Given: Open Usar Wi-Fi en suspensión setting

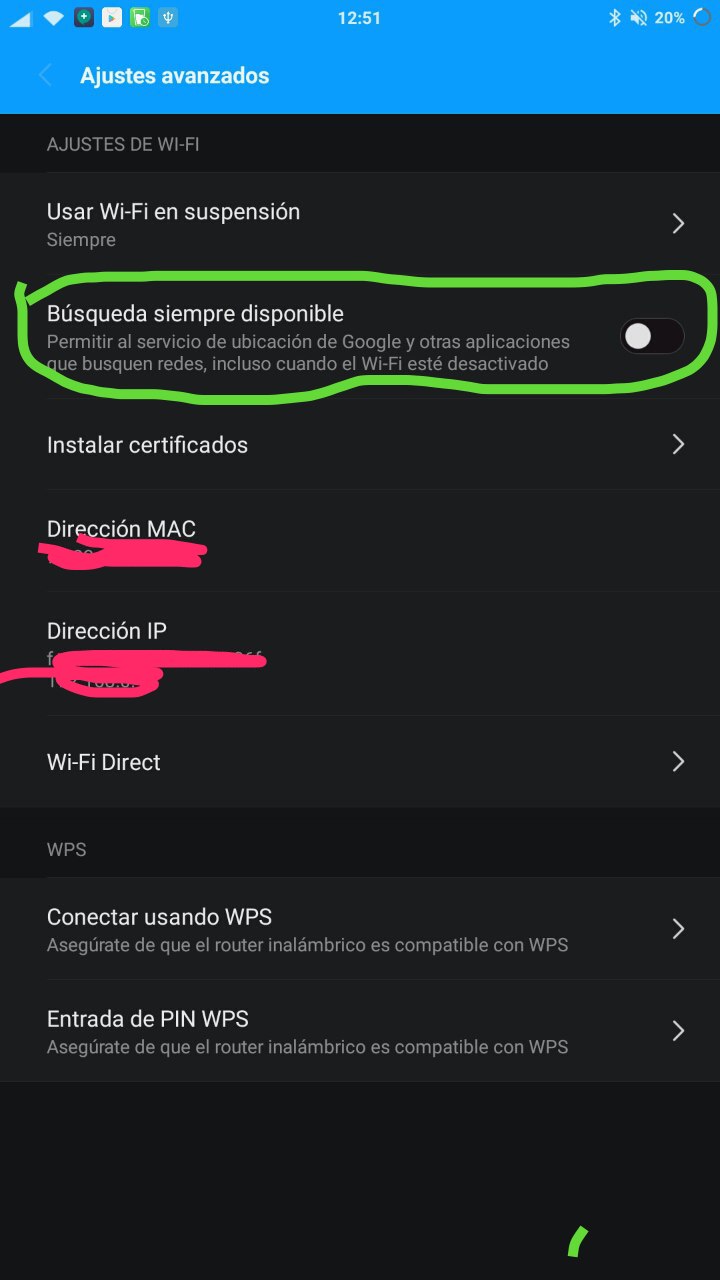Looking at the screenshot, I should [x=360, y=224].
